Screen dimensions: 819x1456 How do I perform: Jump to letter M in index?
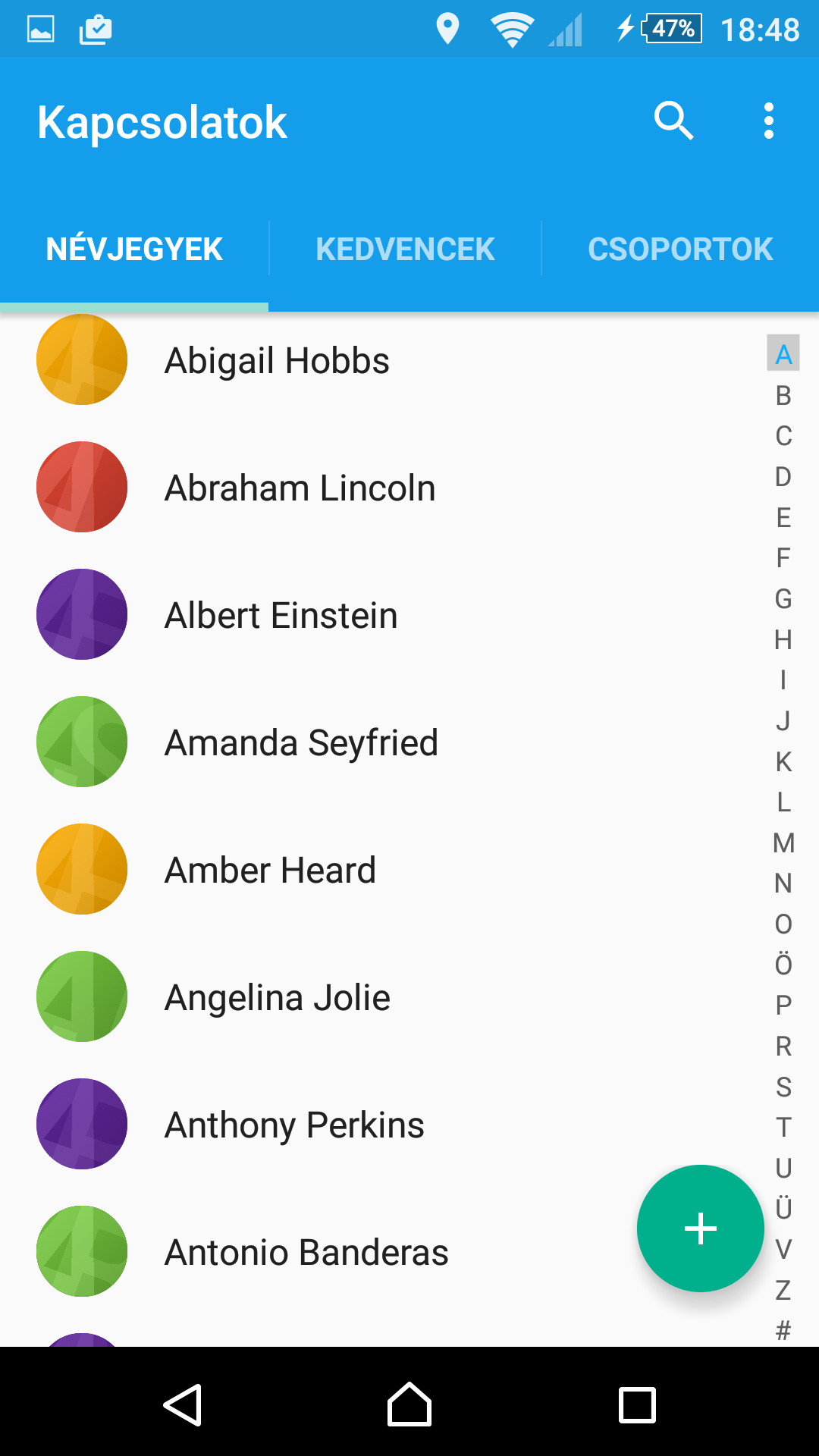tap(783, 843)
